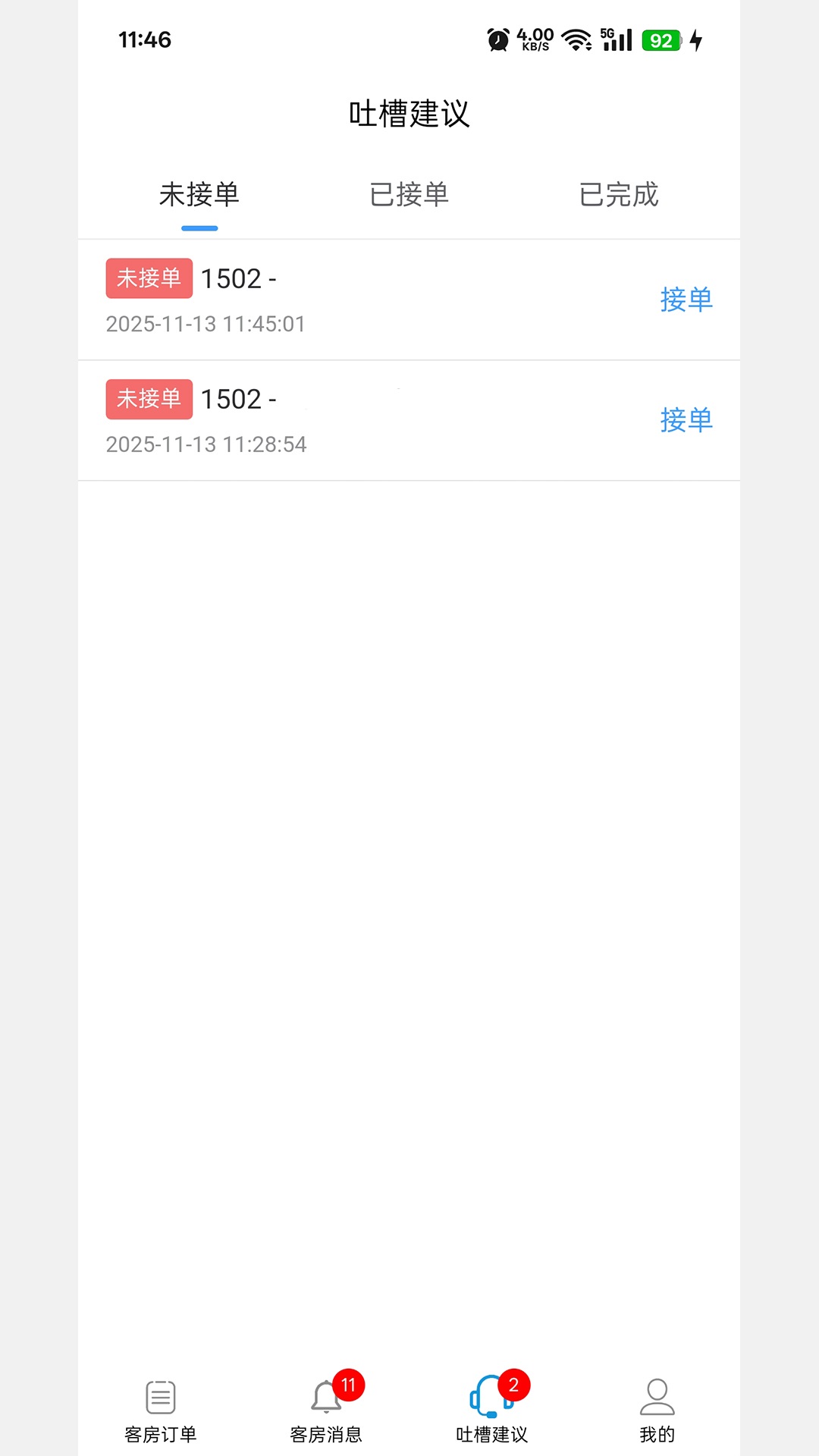Tap 接单 on the 11:45:01 order
The width and height of the screenshot is (819, 1456).
click(685, 300)
